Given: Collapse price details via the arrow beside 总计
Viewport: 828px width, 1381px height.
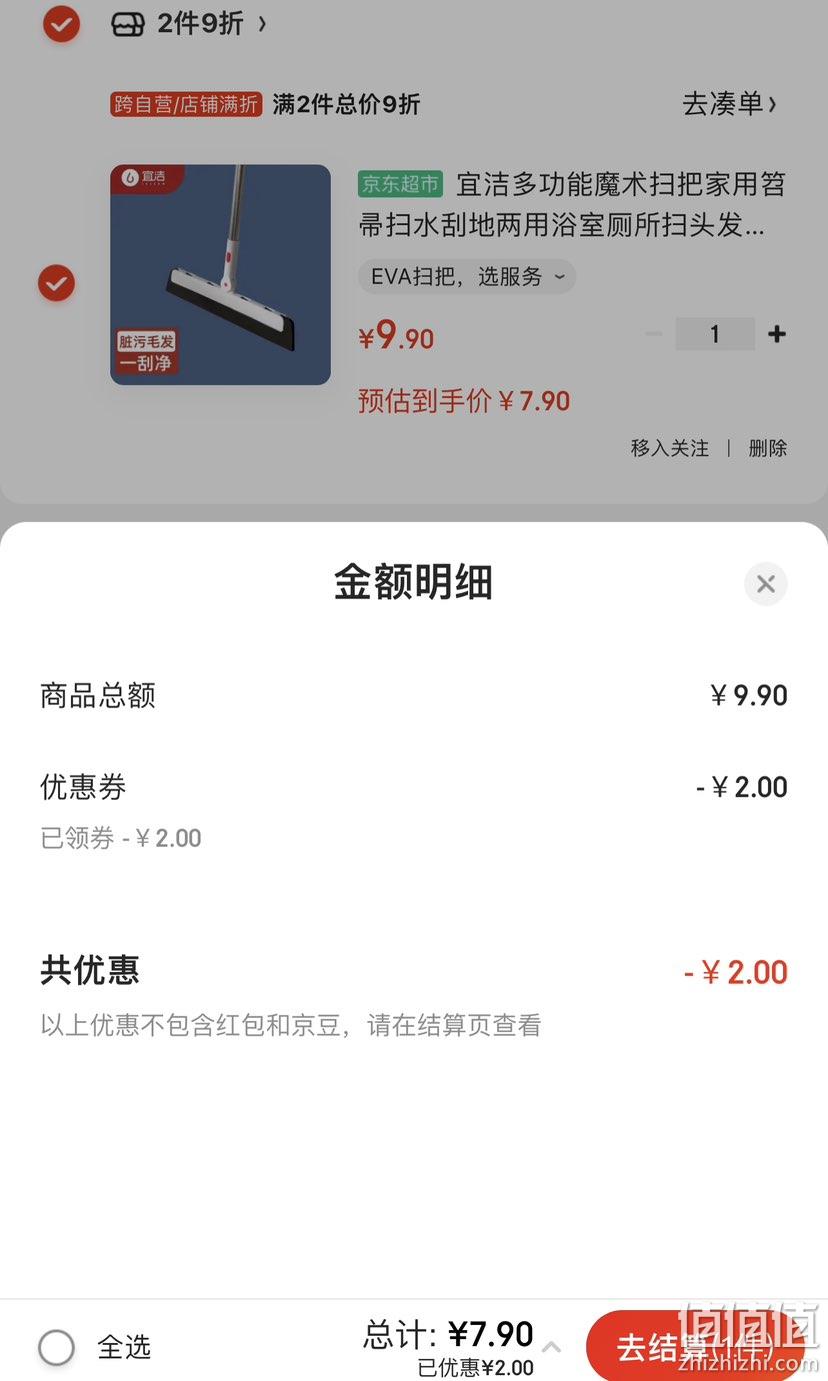Looking at the screenshot, I should [x=552, y=1347].
